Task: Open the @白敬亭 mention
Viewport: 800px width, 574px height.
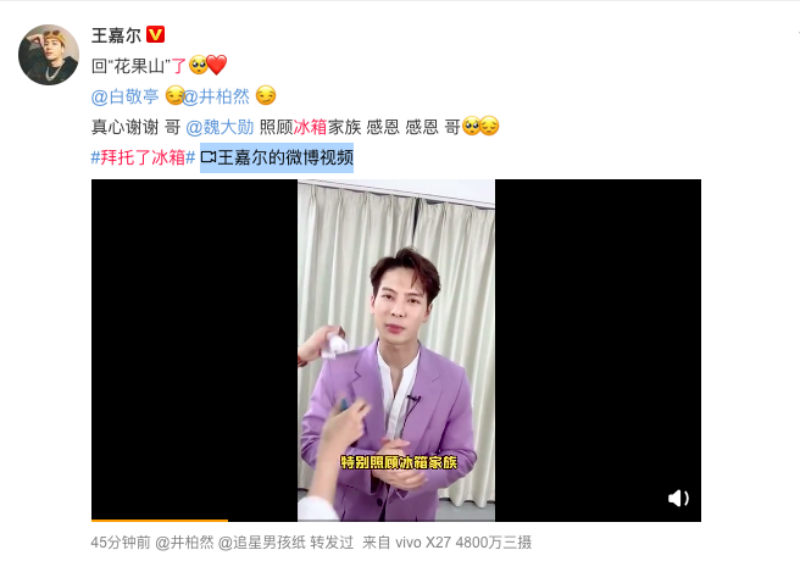Action: (125, 96)
